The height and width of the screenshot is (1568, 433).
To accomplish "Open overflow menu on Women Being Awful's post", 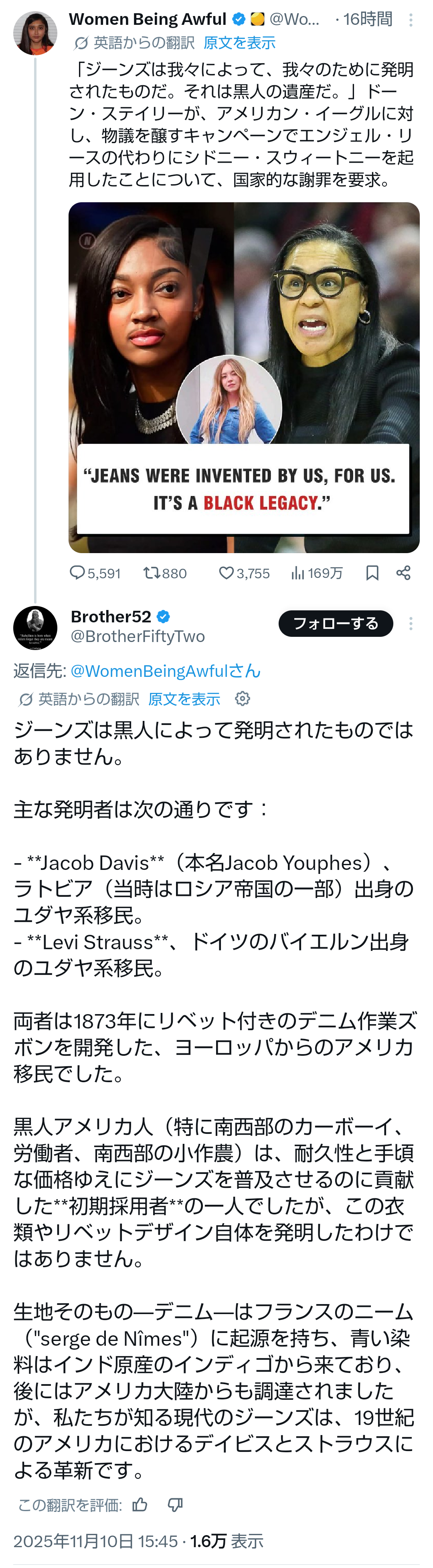I will click(x=411, y=20).
